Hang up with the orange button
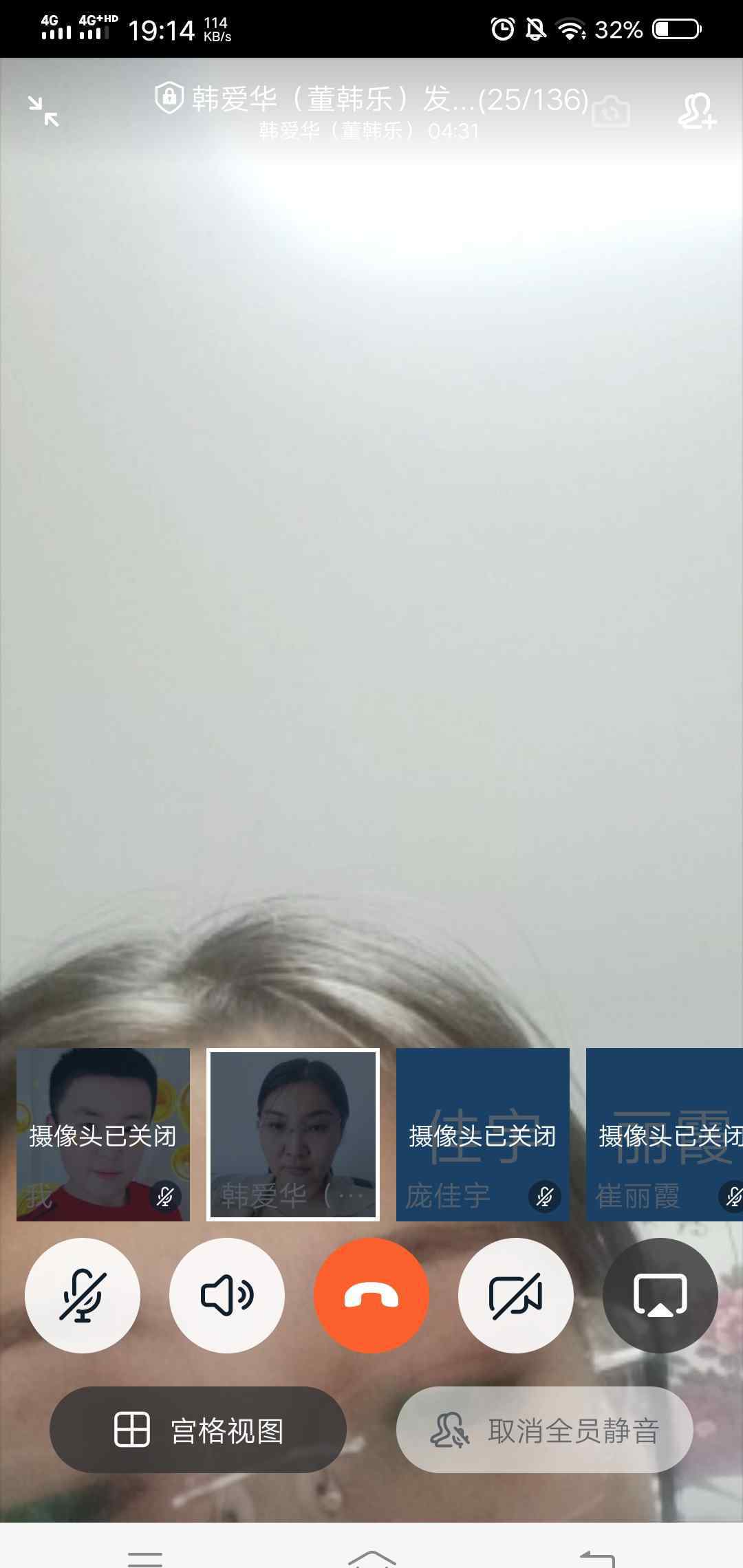The image size is (743, 1568). click(x=371, y=1296)
